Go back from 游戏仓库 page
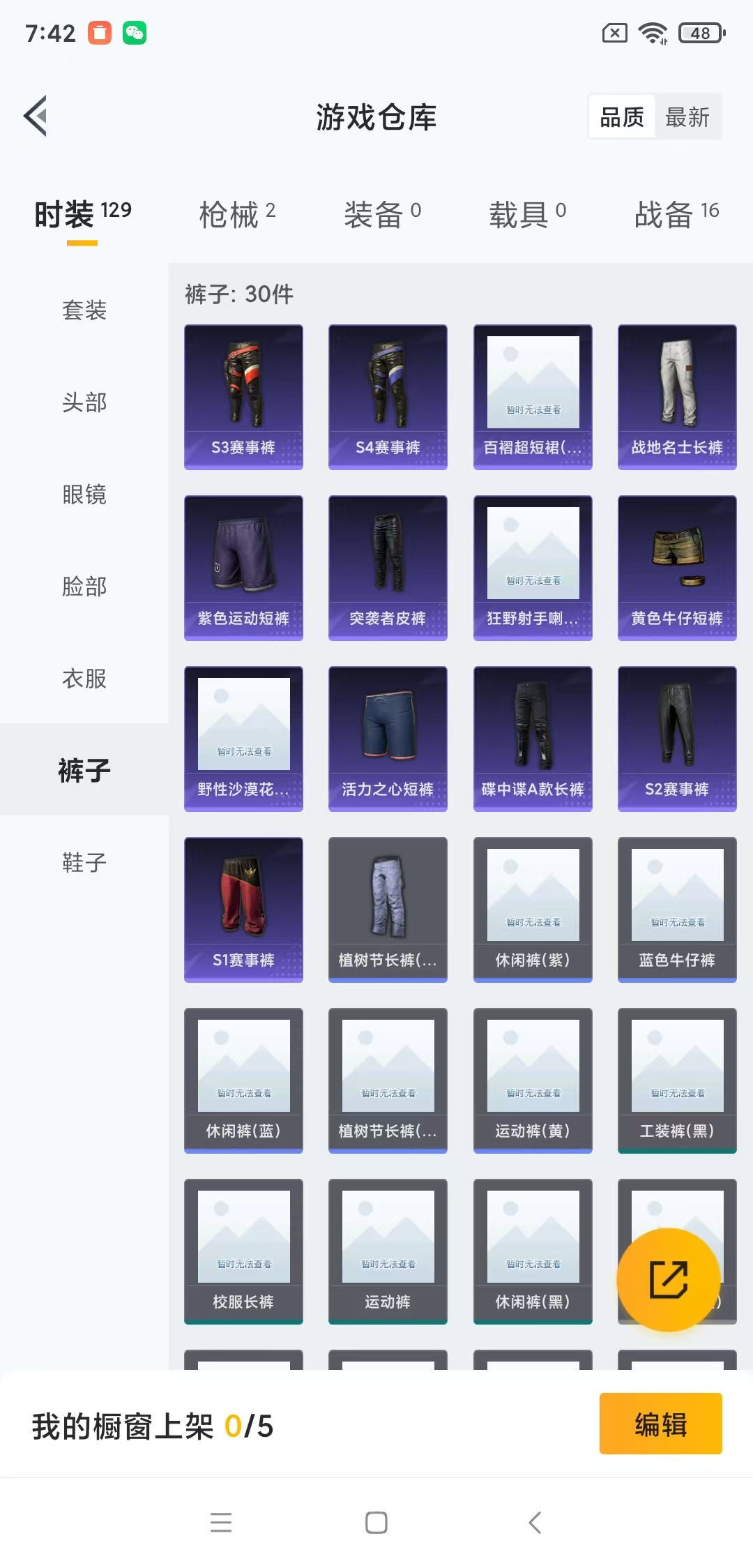753x1568 pixels. 36,116
